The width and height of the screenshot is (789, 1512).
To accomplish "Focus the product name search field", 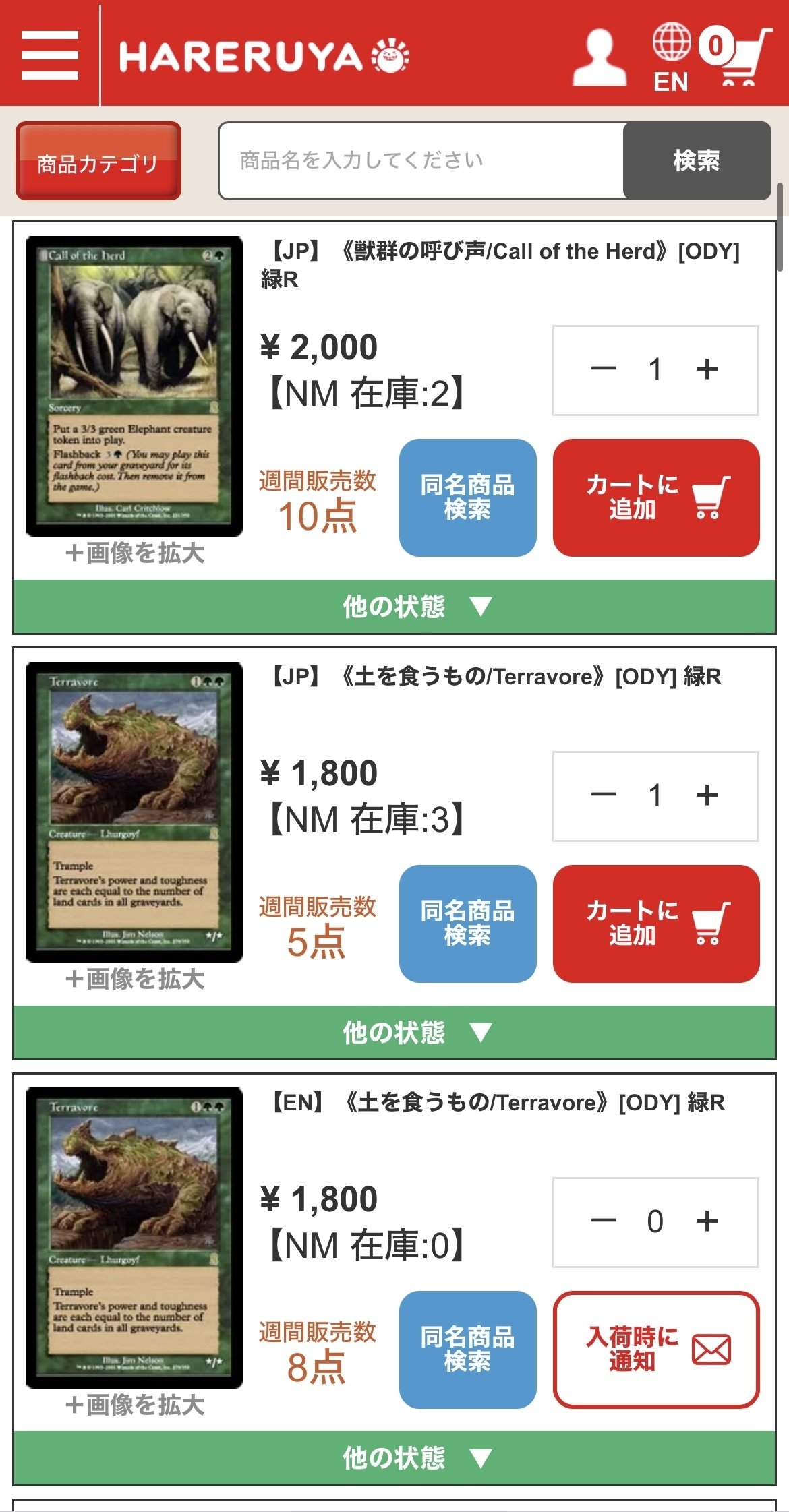I will 421,160.
